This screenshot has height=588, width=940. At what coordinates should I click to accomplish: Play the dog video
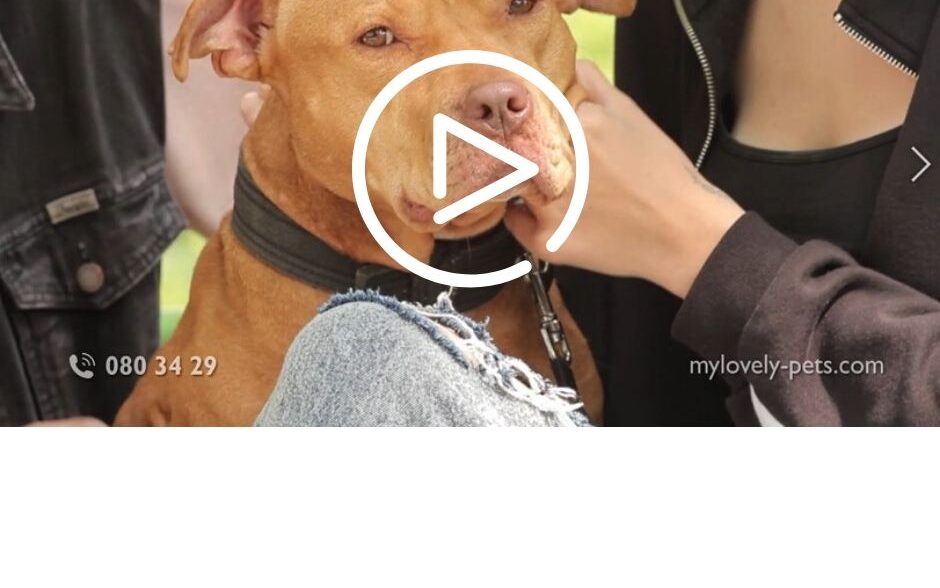pyautogui.click(x=470, y=168)
